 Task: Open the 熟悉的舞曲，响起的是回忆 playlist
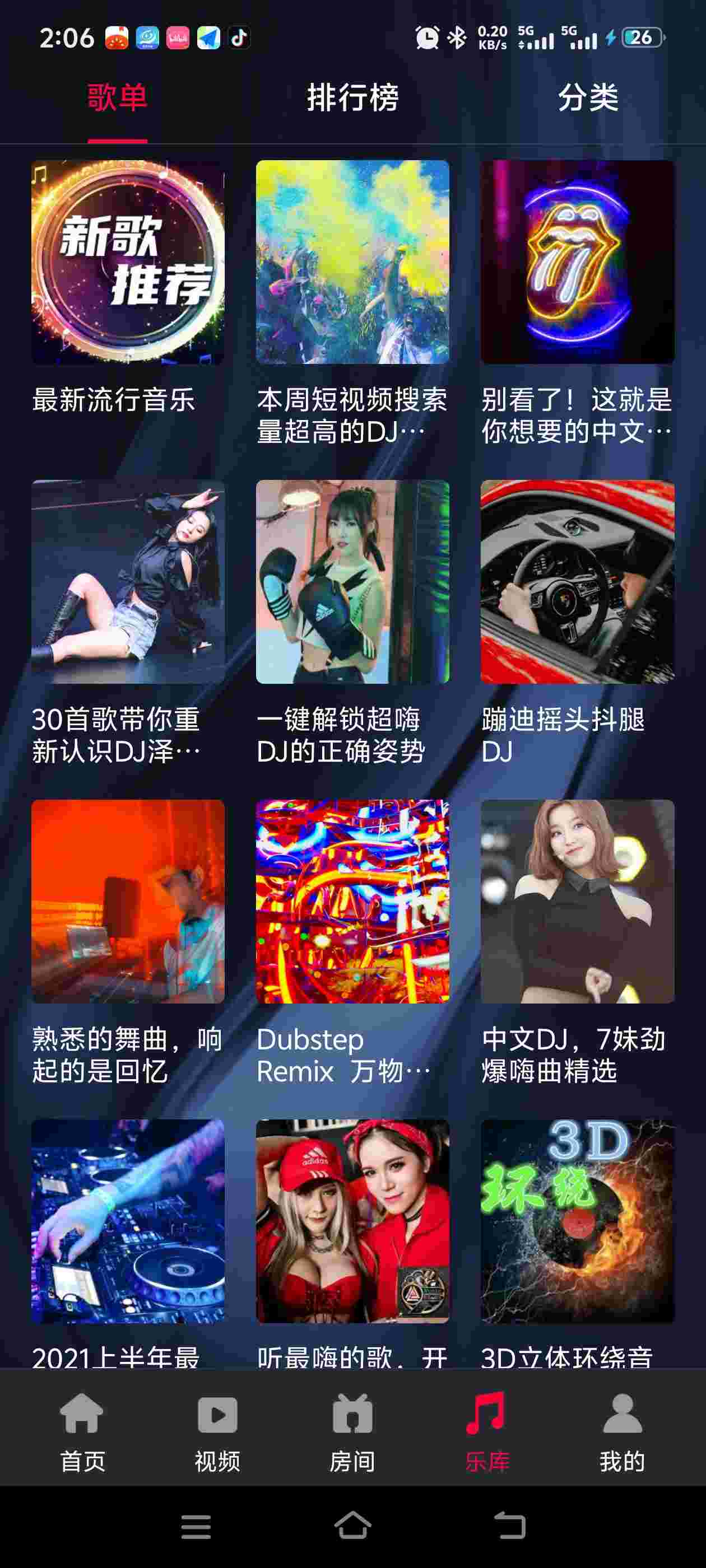click(128, 902)
